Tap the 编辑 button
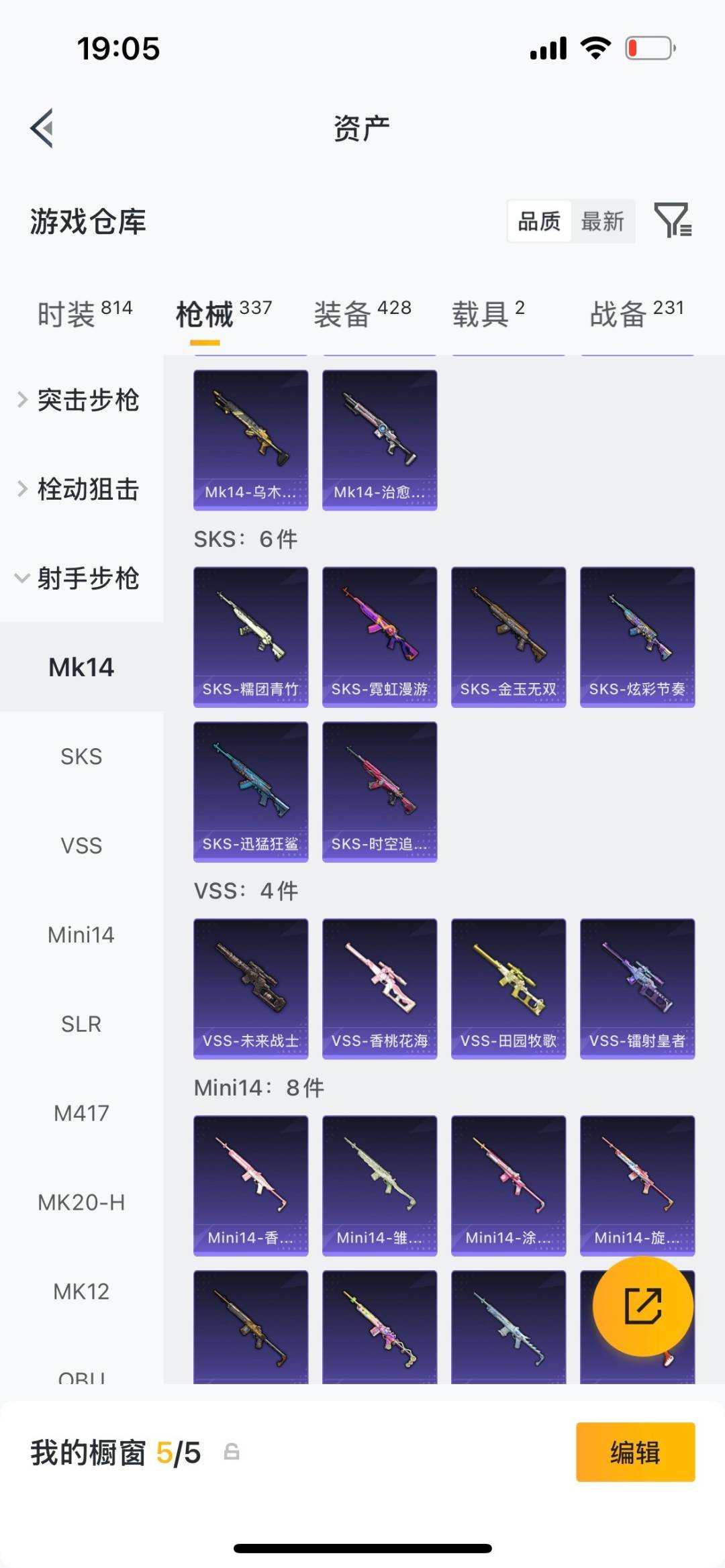This screenshot has height=1568, width=725. point(635,1452)
